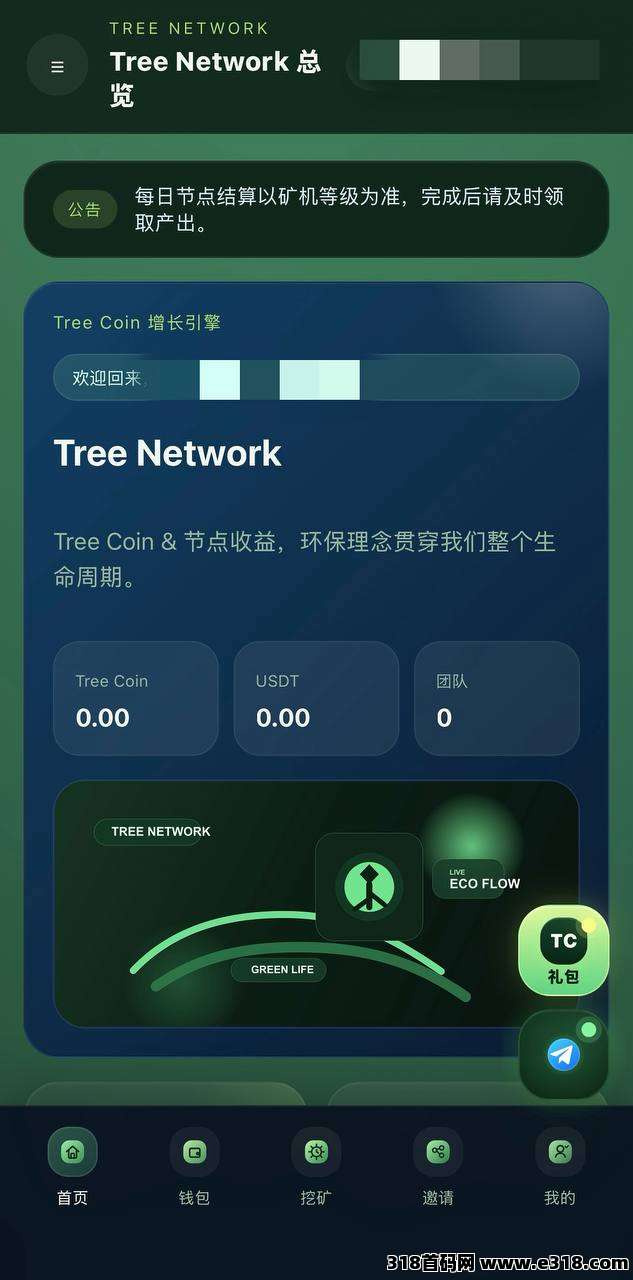Switch to the 钱包 wallet tab

click(194, 1167)
